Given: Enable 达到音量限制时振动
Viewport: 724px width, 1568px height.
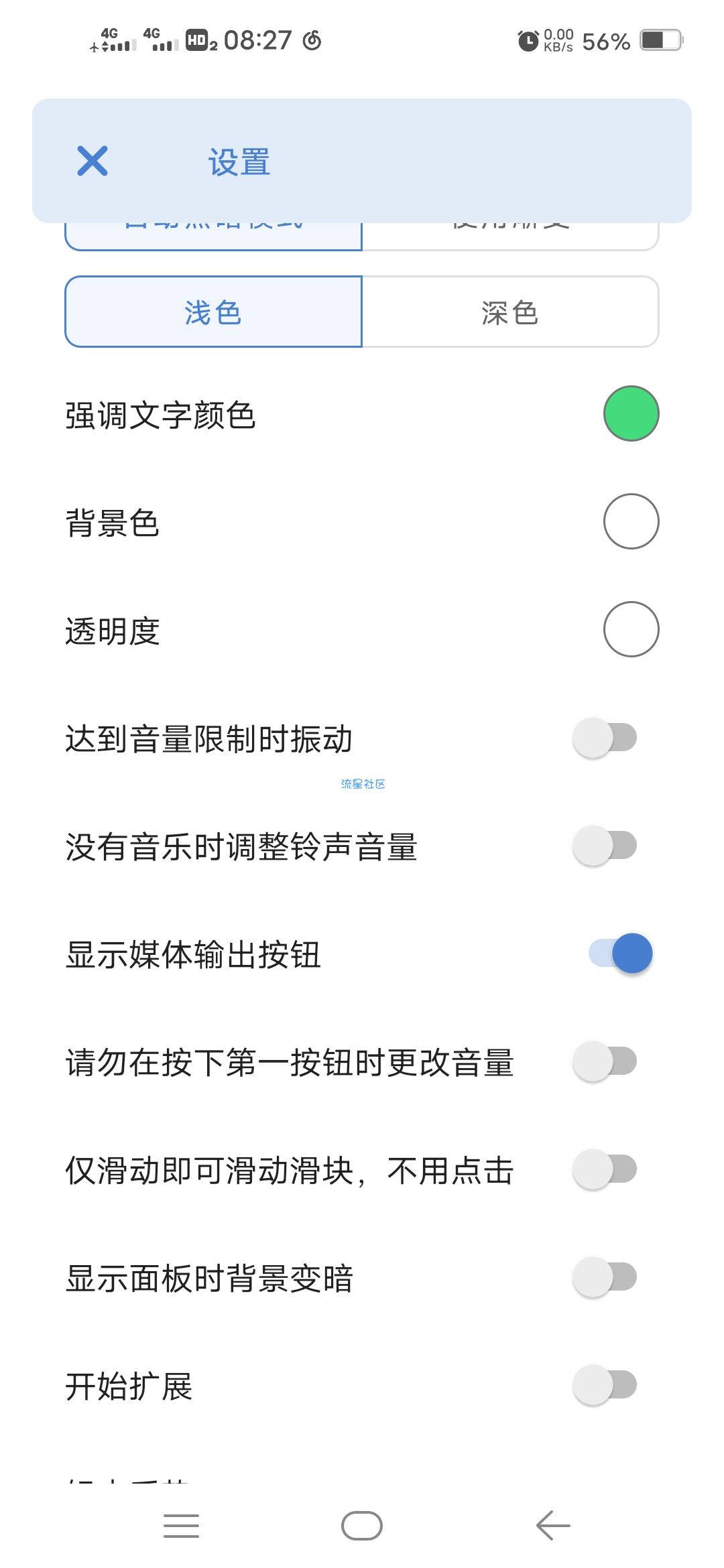Looking at the screenshot, I should pyautogui.click(x=605, y=738).
